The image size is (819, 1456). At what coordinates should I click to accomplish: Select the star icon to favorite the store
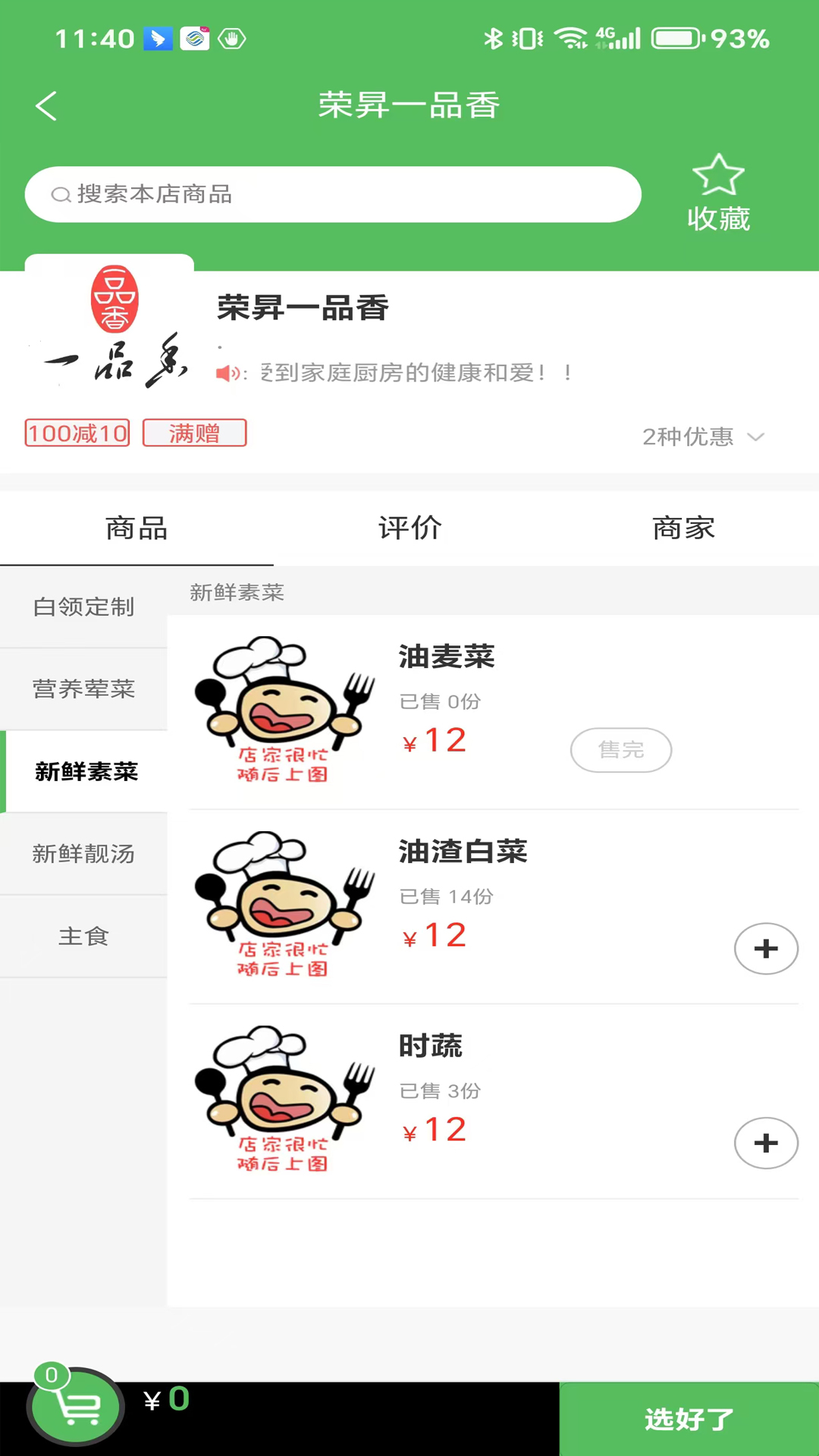(x=717, y=176)
